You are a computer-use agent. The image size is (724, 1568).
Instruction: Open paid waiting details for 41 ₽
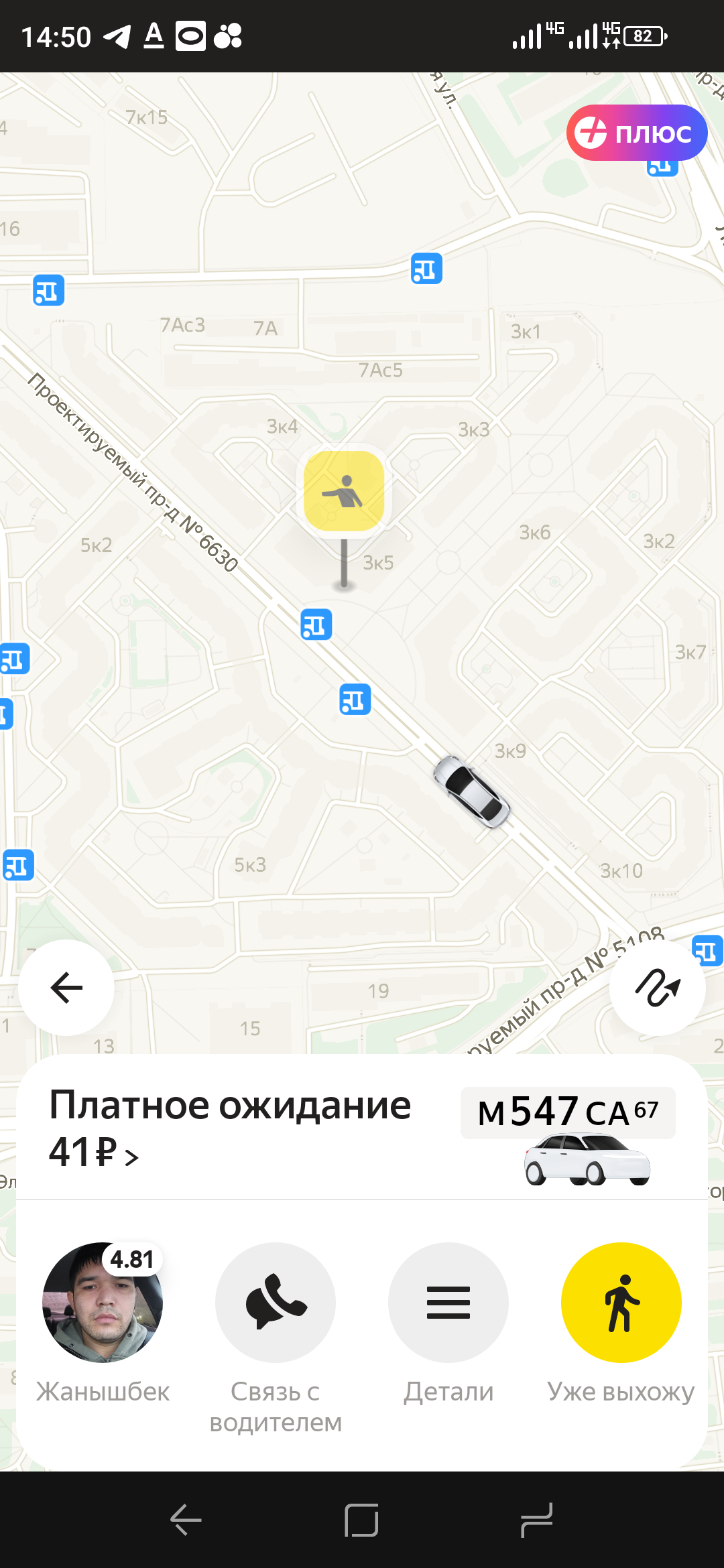click(x=94, y=1153)
